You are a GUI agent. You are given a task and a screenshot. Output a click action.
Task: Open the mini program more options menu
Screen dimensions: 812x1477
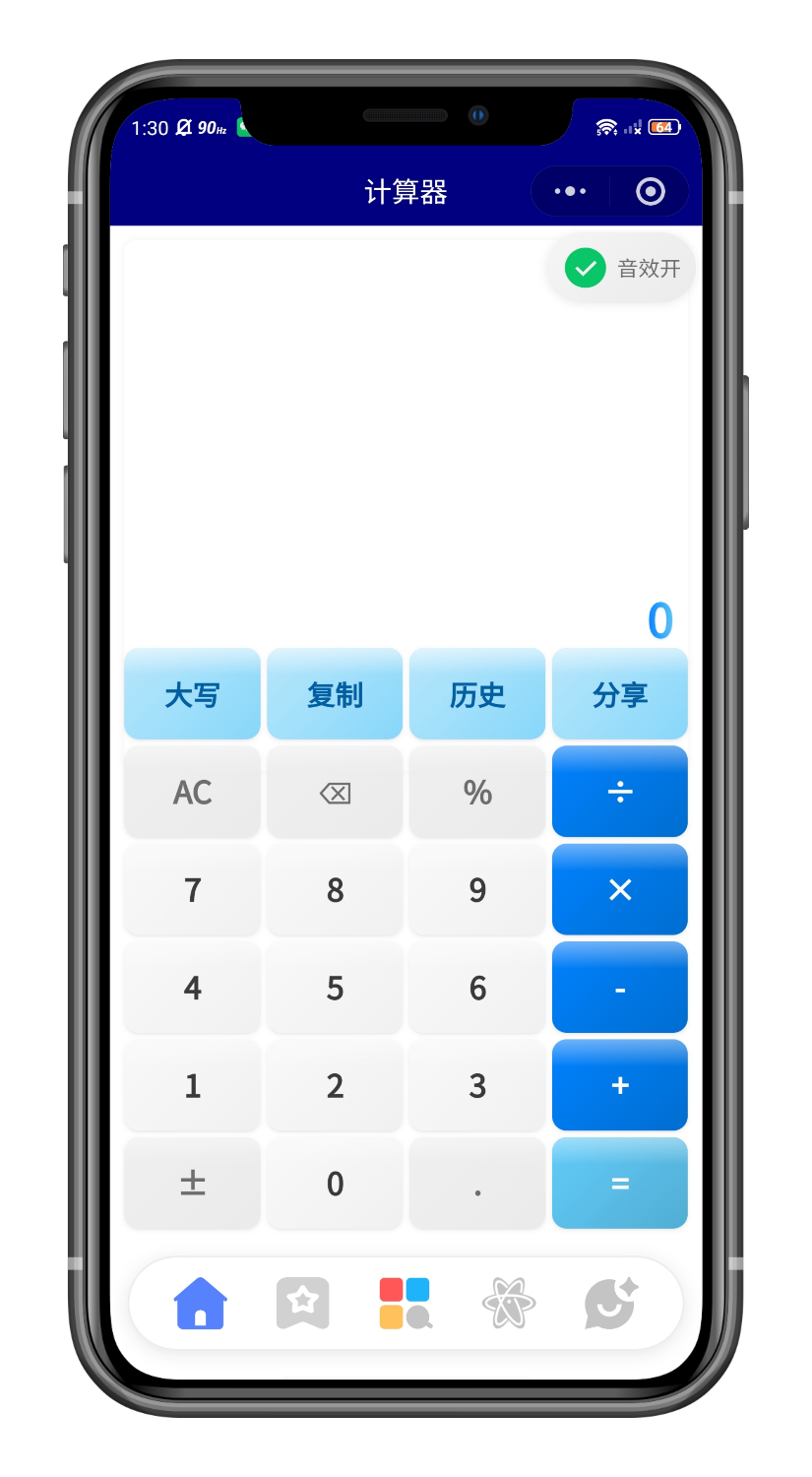[x=570, y=191]
